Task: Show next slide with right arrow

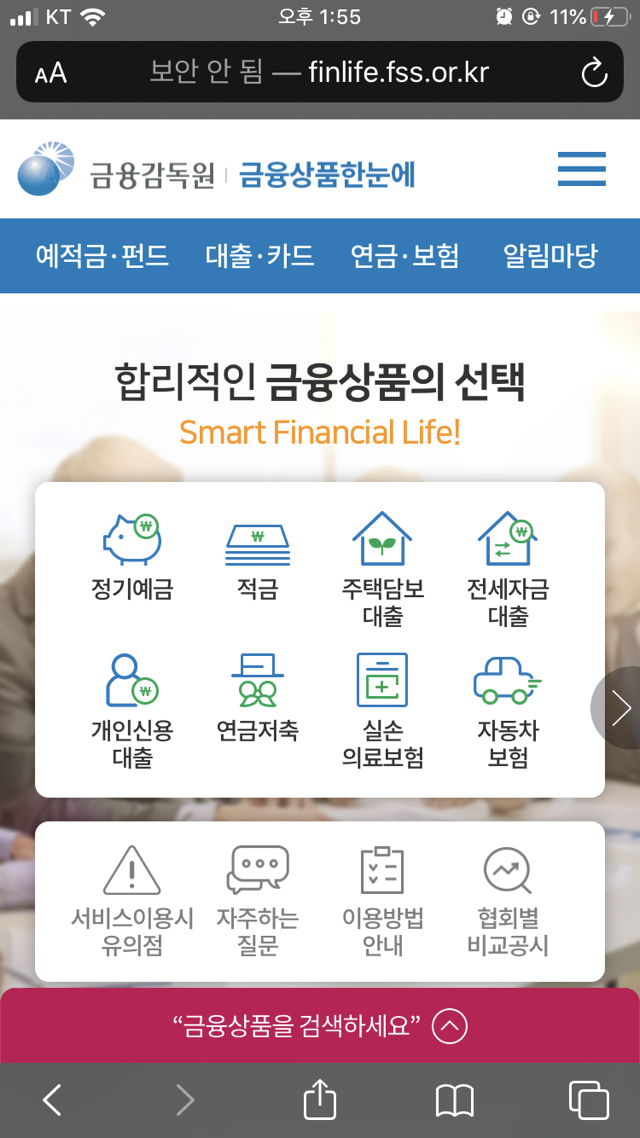Action: click(x=619, y=708)
